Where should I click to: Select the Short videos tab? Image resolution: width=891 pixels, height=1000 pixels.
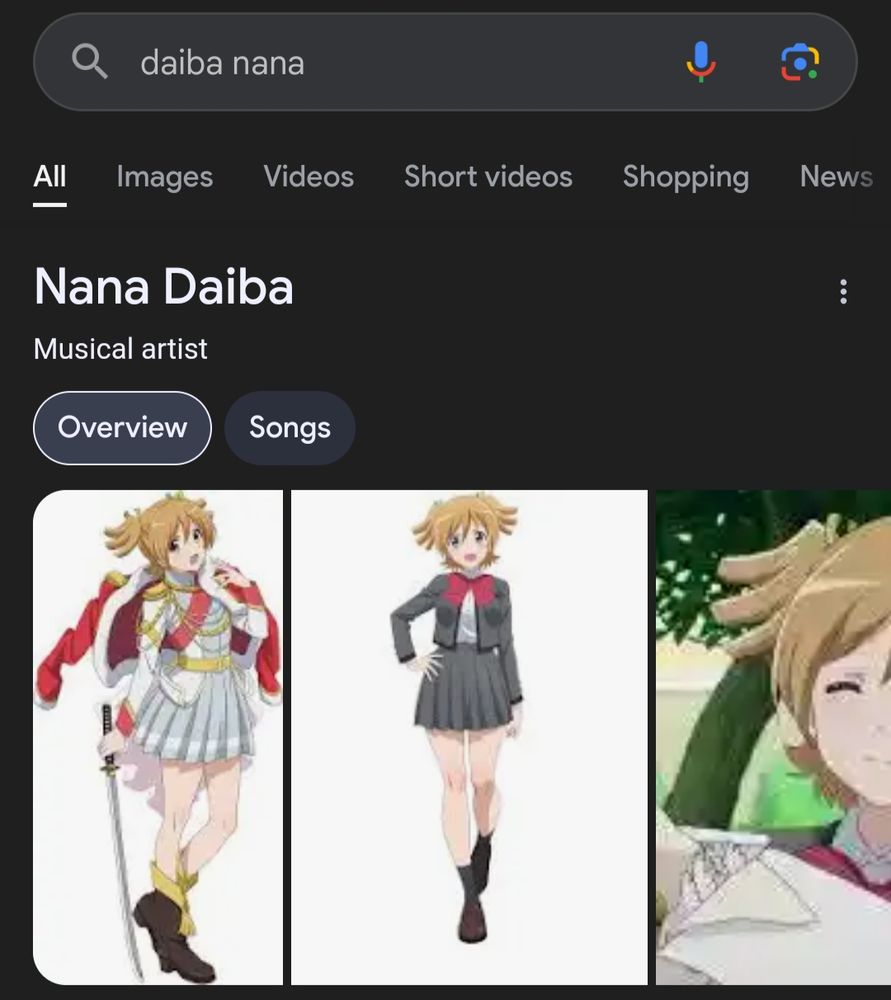(x=488, y=176)
